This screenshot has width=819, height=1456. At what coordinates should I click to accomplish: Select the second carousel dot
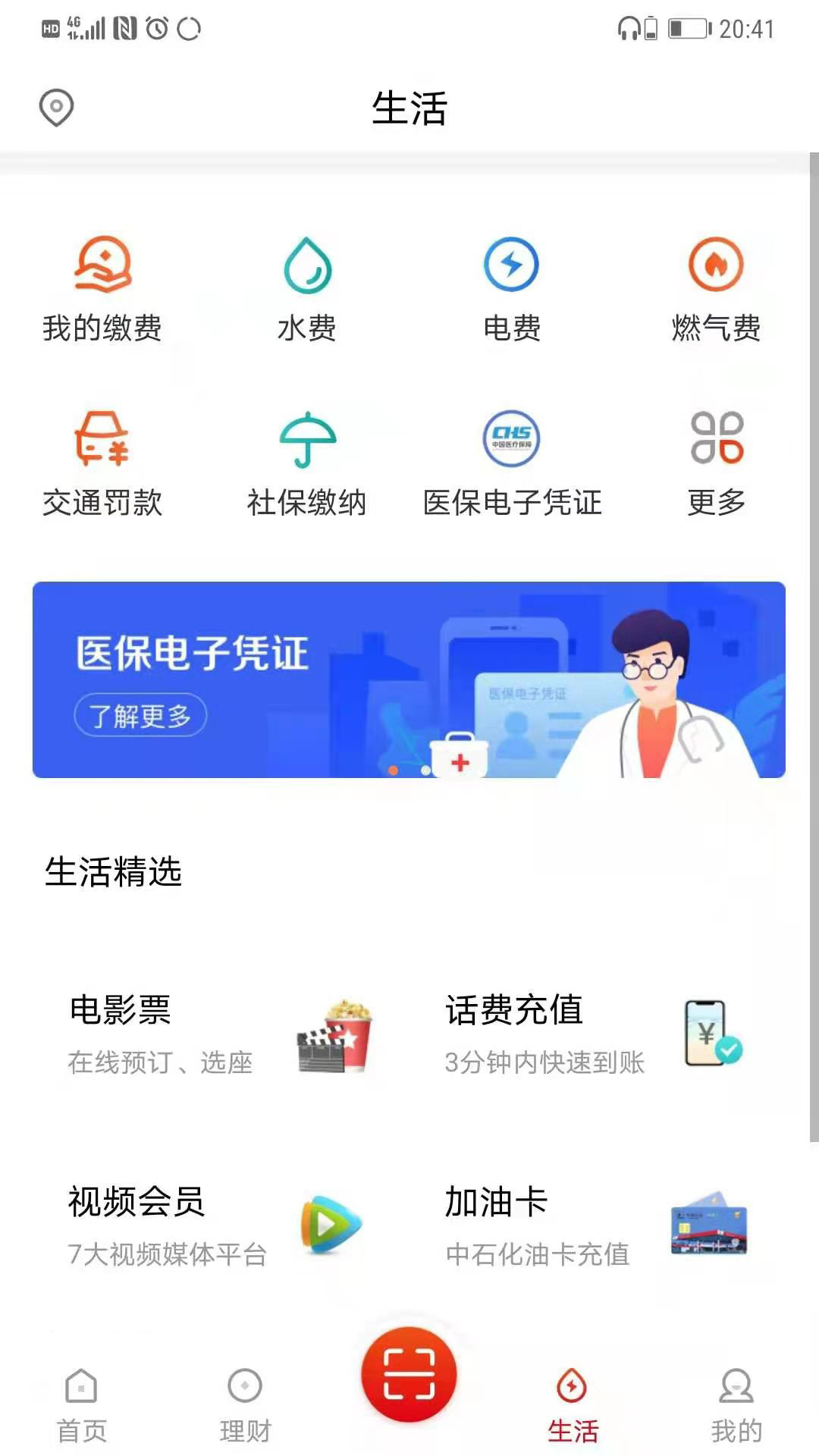(x=425, y=771)
